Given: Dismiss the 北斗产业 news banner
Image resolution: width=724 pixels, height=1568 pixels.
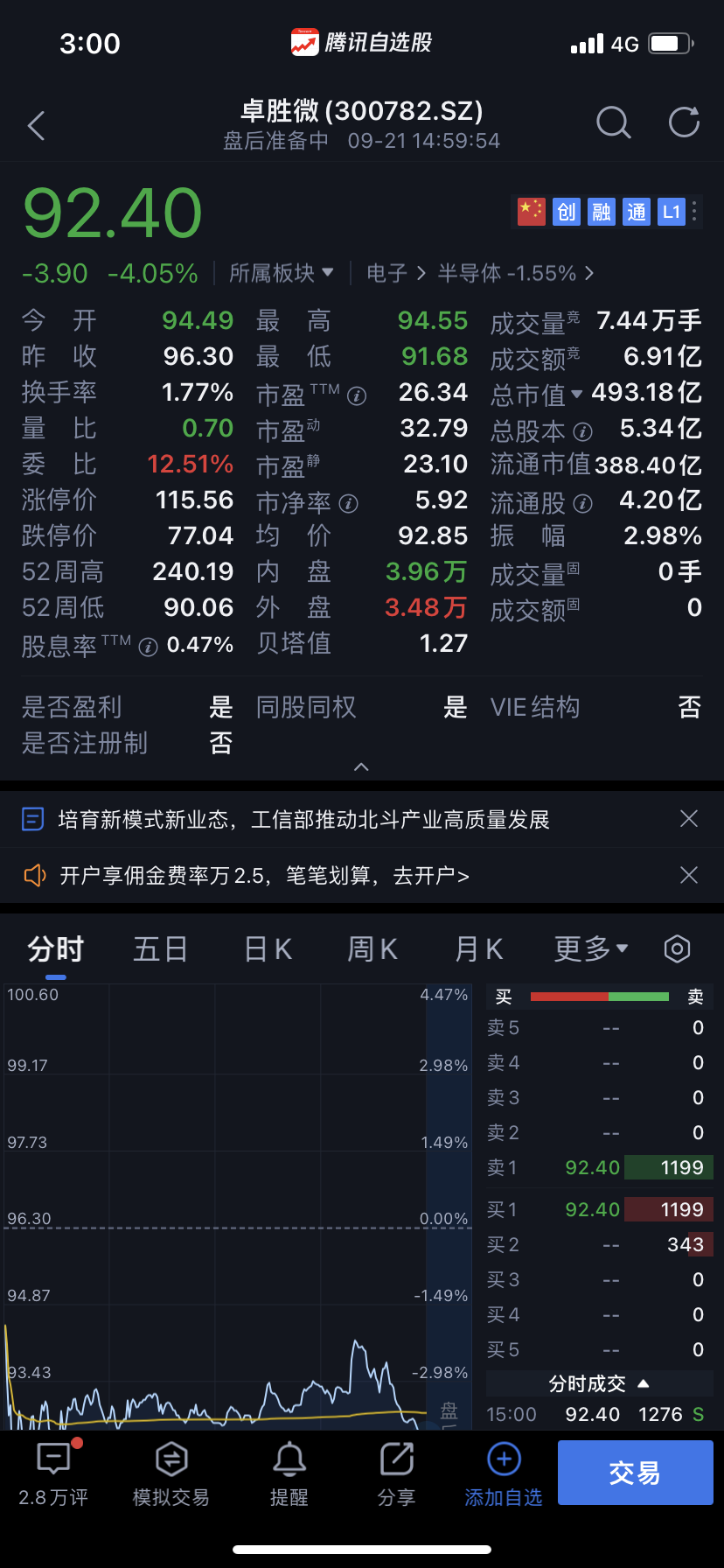Looking at the screenshot, I should 689,819.
